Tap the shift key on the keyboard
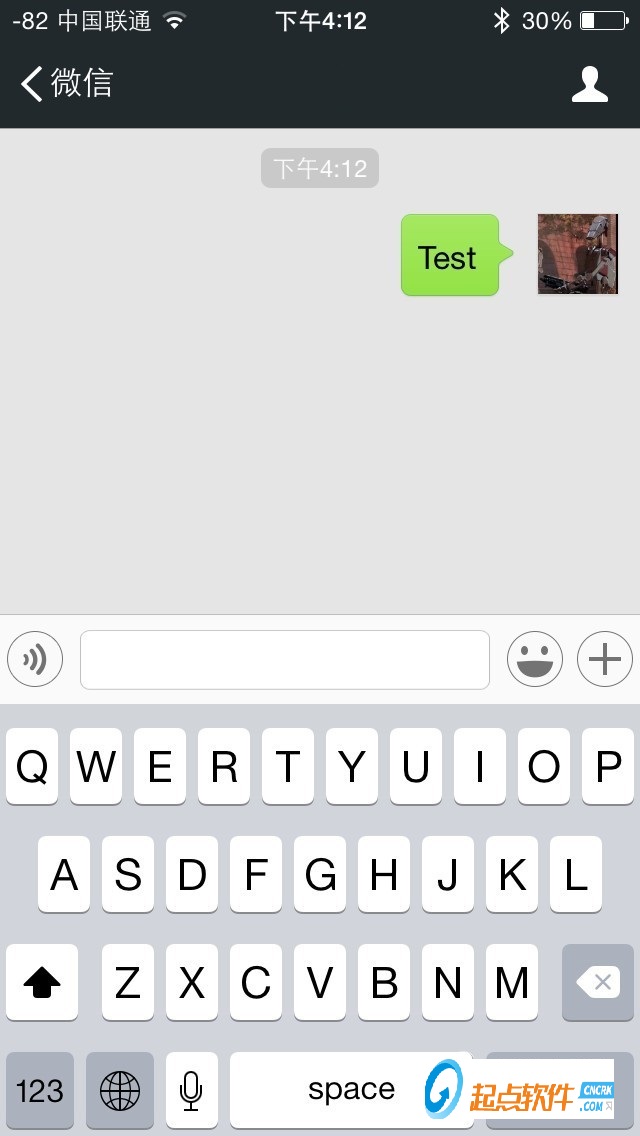640x1136 pixels. coord(42,983)
